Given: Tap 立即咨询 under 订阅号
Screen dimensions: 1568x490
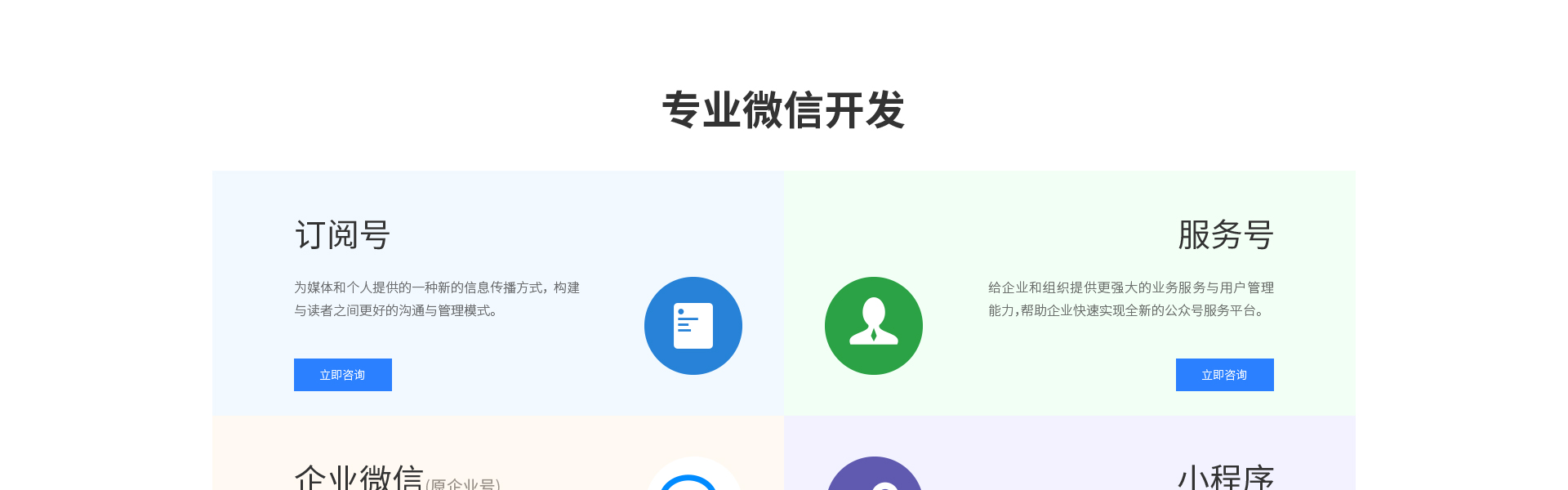Looking at the screenshot, I should pos(343,375).
